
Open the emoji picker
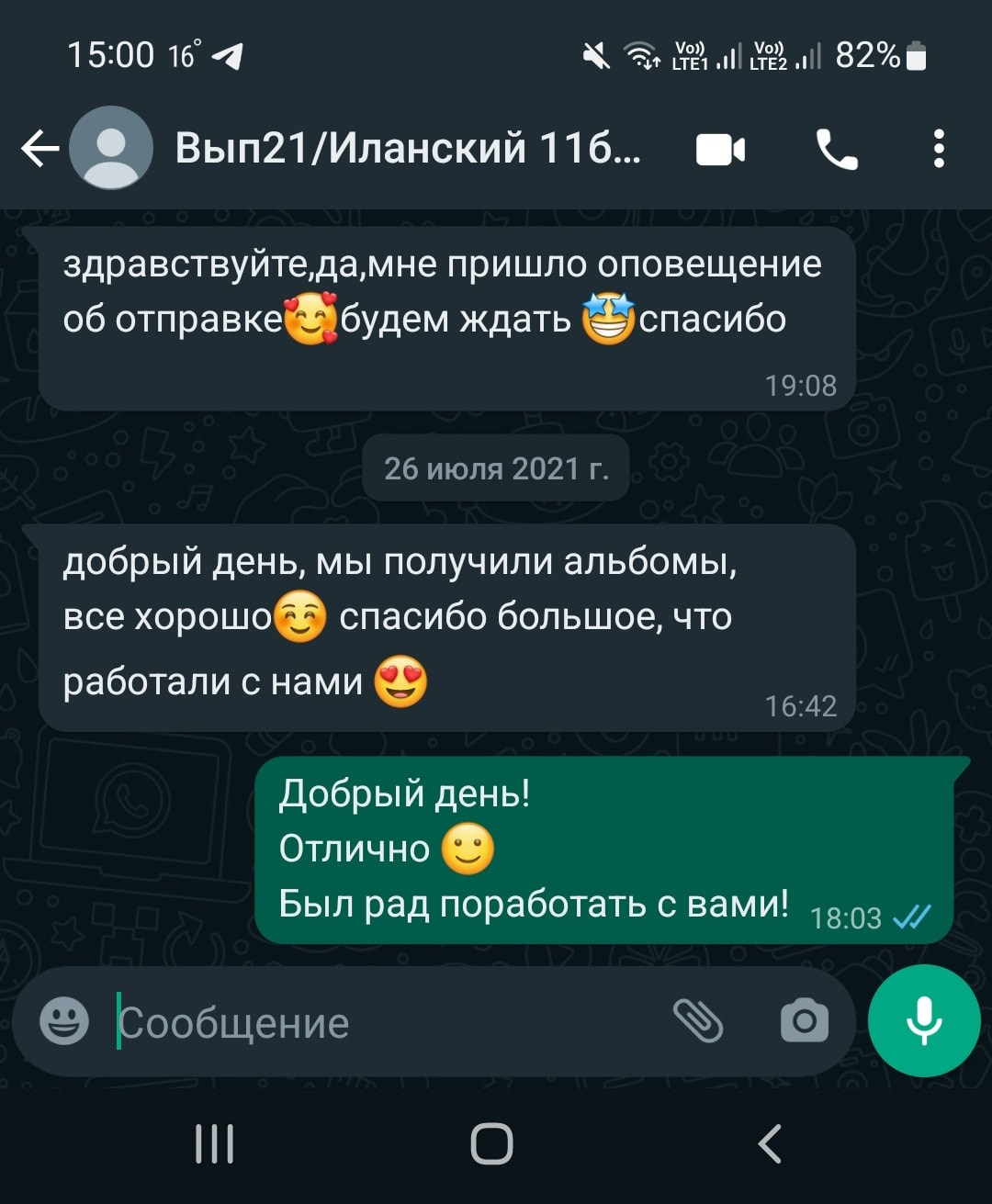click(64, 1021)
